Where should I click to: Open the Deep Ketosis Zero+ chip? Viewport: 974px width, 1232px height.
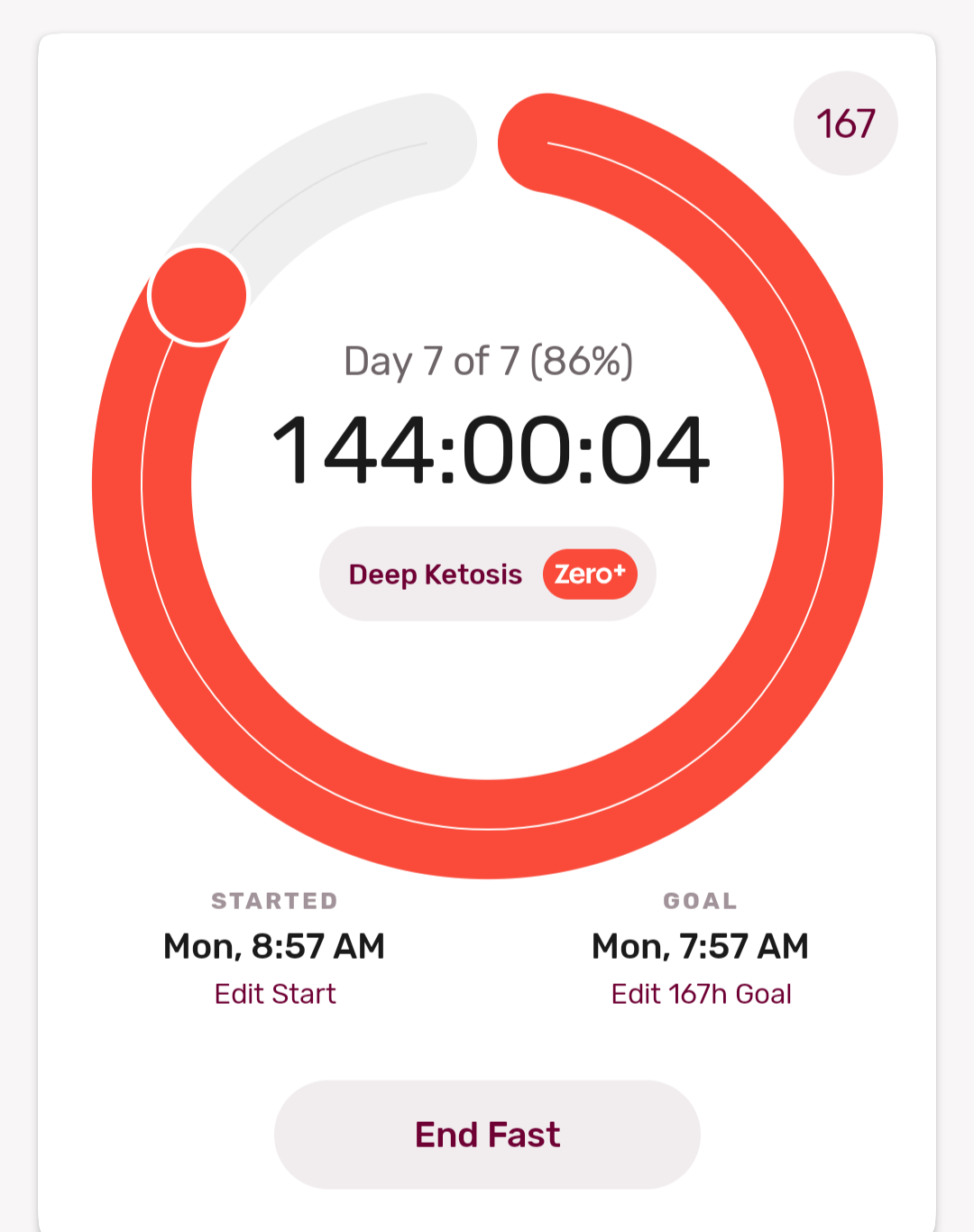[487, 574]
